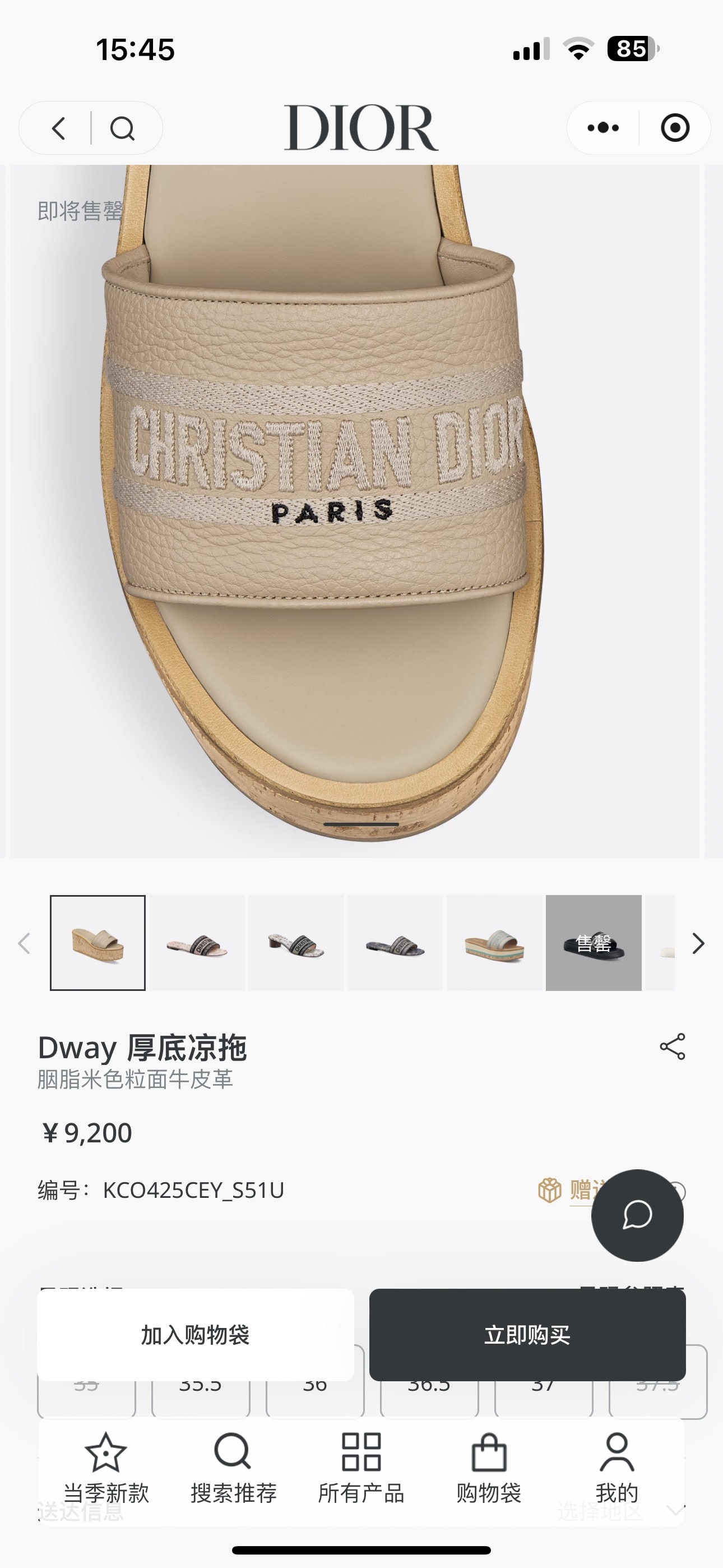Share the Dway sandal product
This screenshot has width=723, height=1568.
tap(673, 1046)
